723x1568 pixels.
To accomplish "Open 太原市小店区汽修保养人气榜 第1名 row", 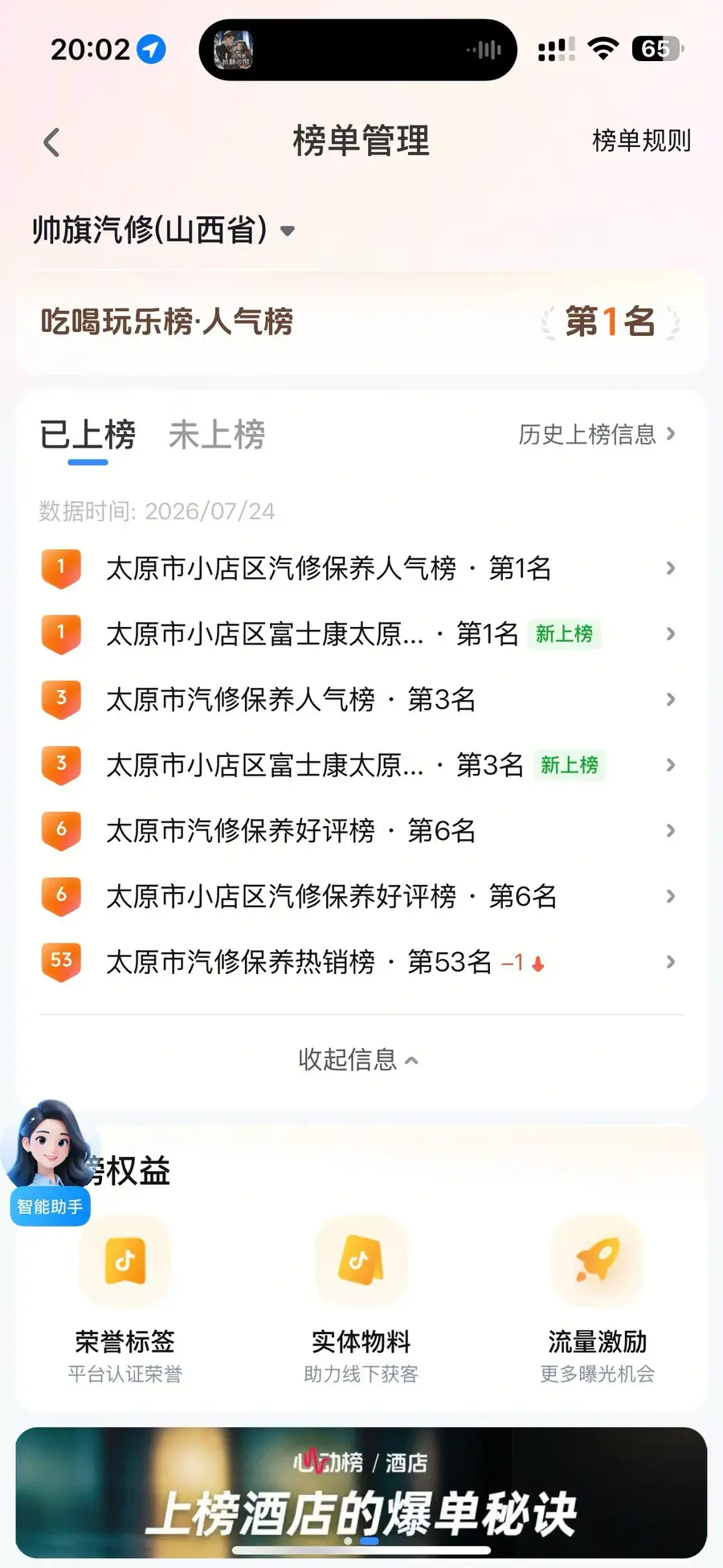I will [360, 568].
